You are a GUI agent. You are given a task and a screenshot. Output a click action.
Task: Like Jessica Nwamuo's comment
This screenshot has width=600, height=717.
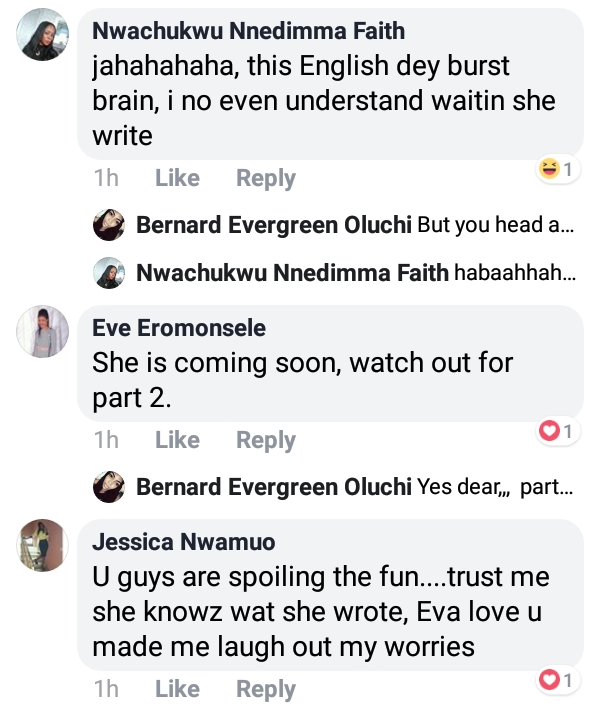pyautogui.click(x=177, y=689)
